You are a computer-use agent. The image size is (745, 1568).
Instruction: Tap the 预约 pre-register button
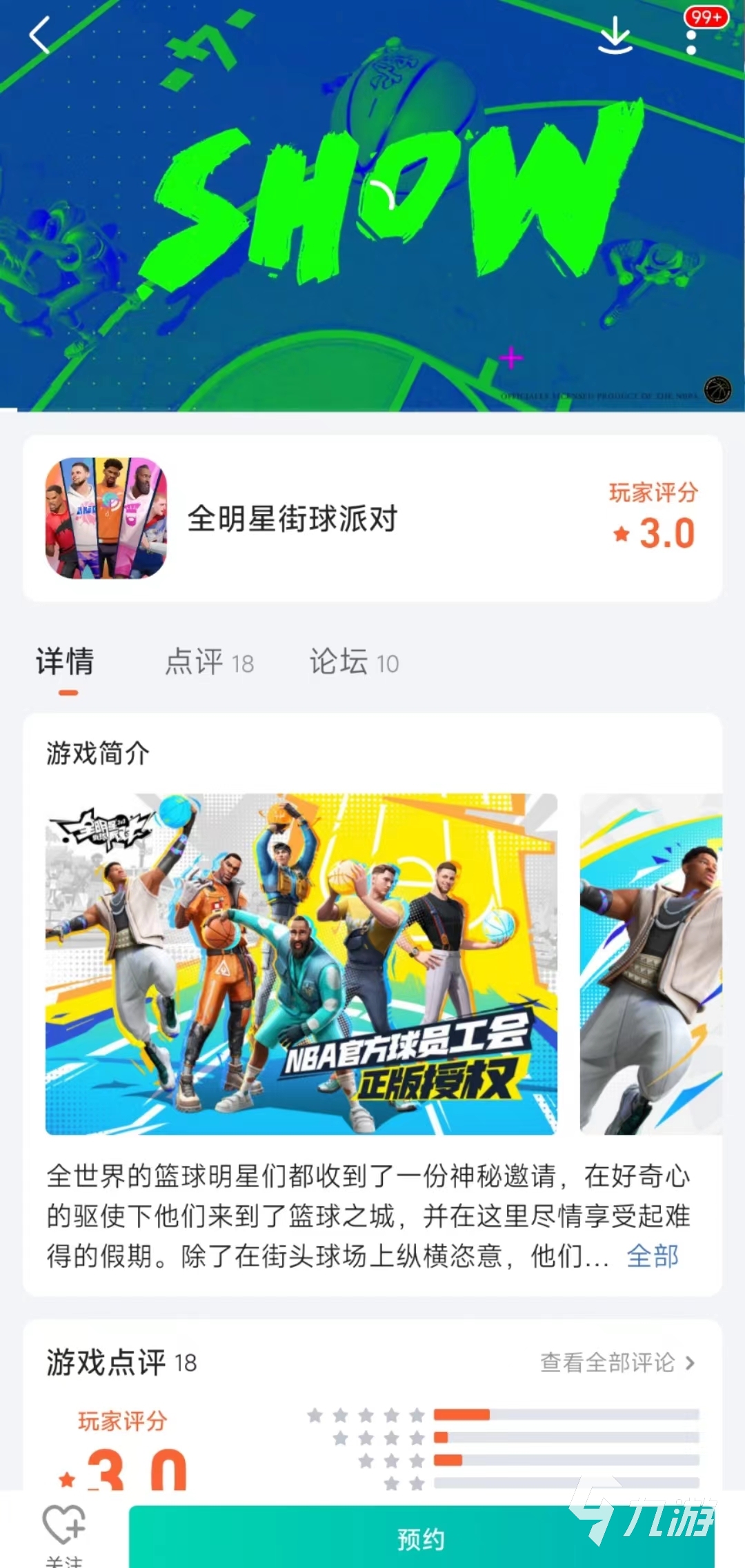click(x=421, y=1538)
